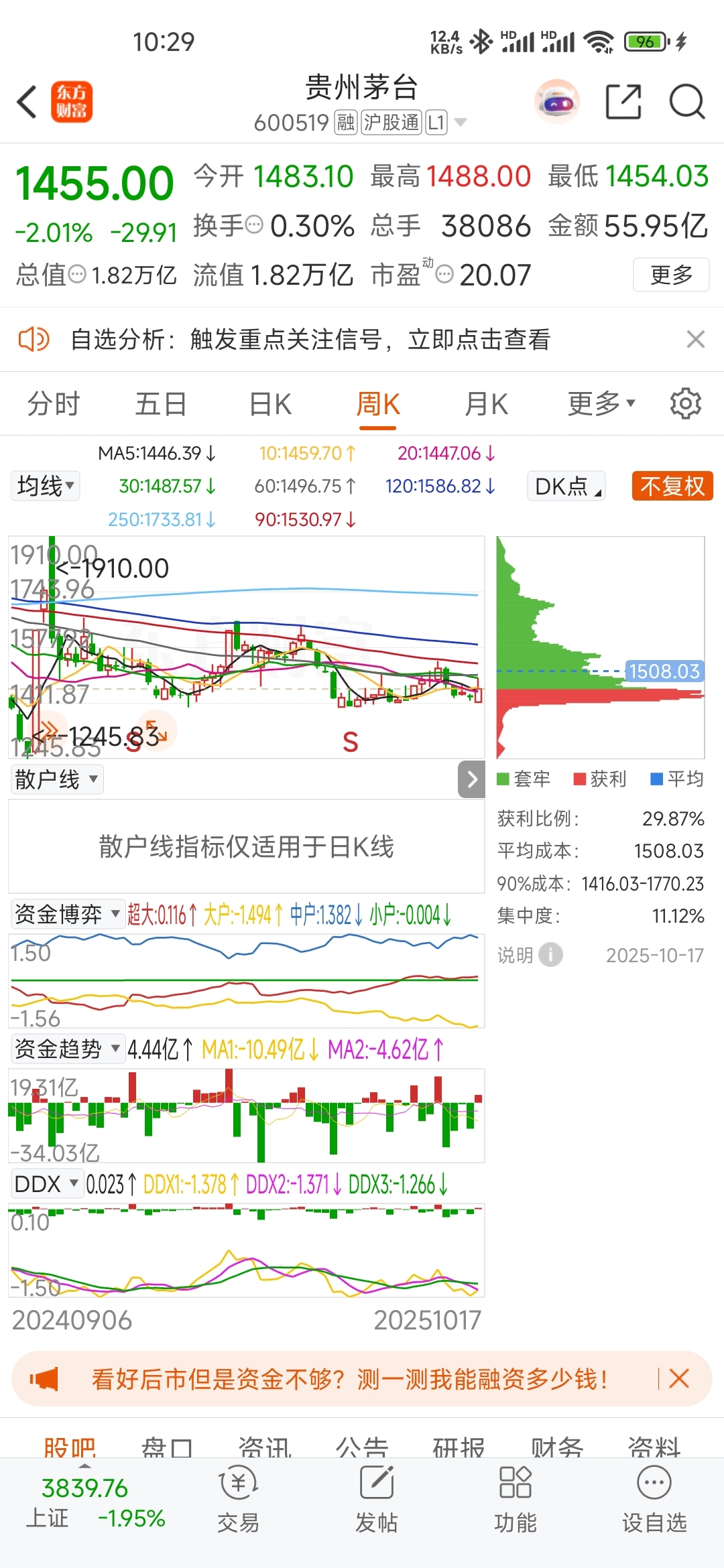Switch to the 周K weekly tab
The height and width of the screenshot is (1568, 724).
pyautogui.click(x=377, y=403)
